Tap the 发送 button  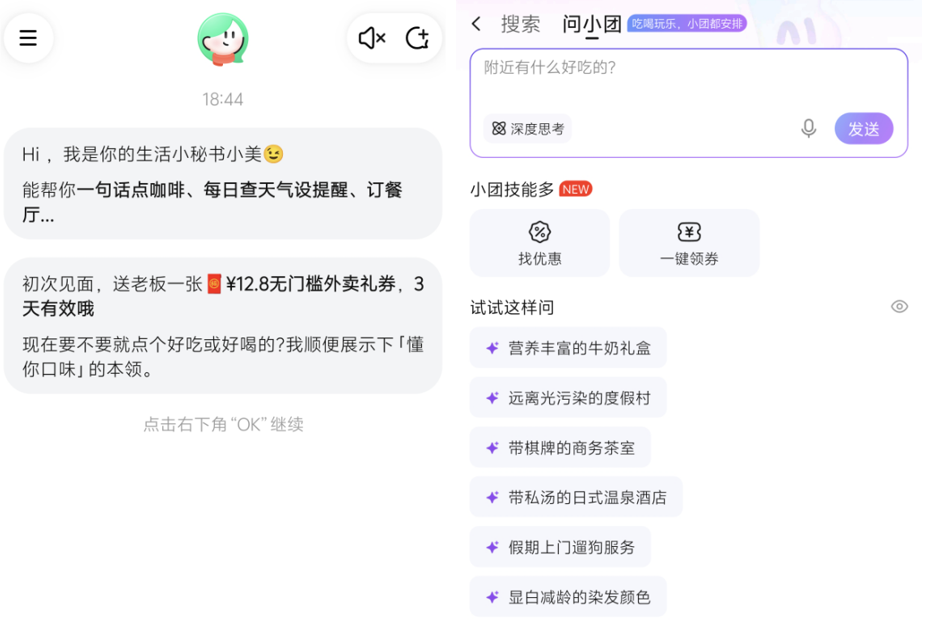pos(863,129)
